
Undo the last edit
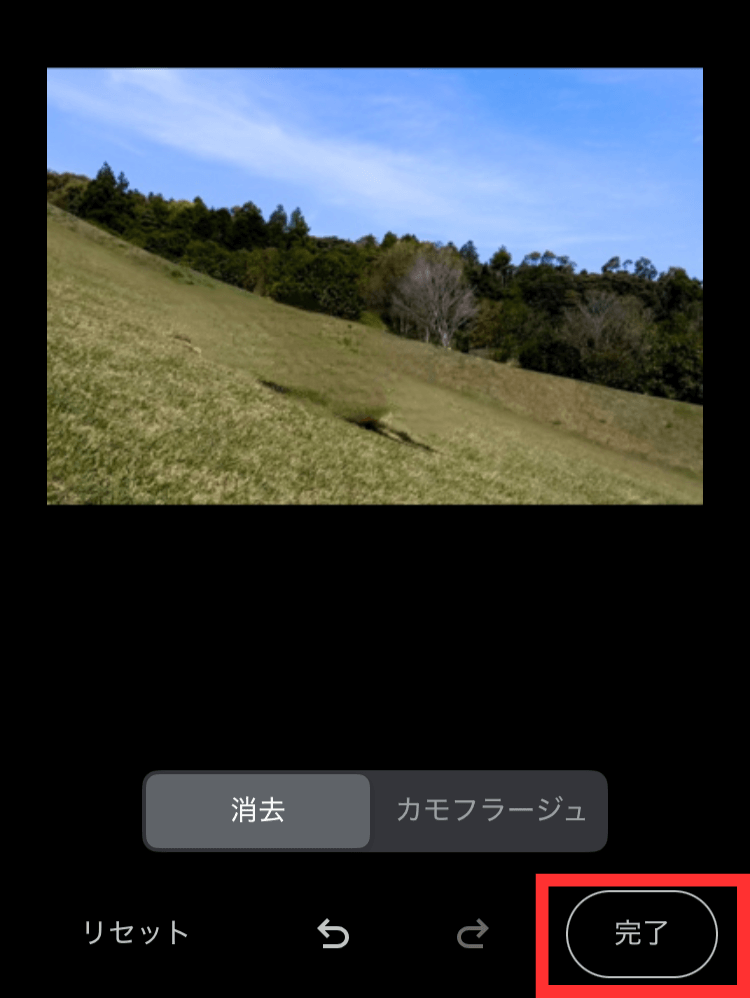tap(333, 934)
